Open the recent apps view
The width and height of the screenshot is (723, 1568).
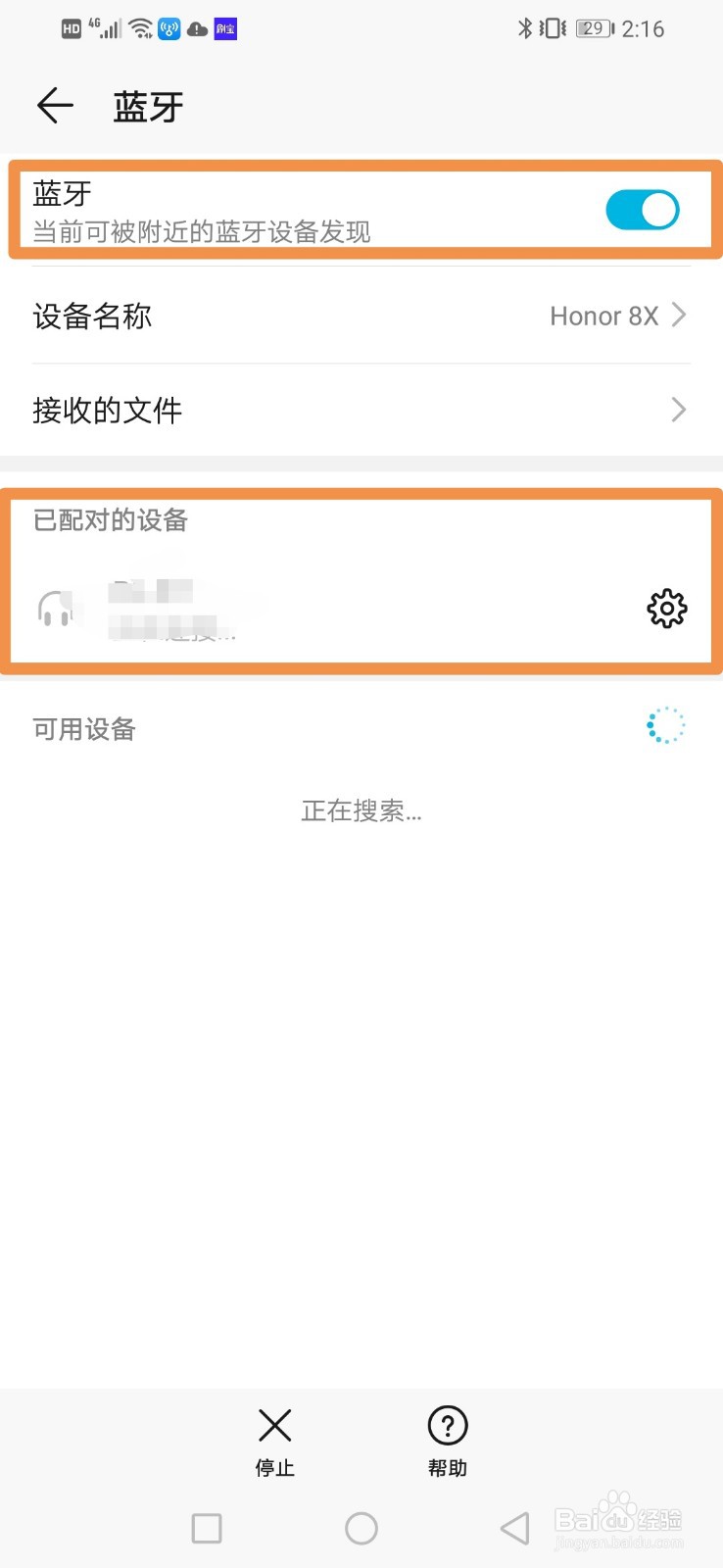point(207,1528)
